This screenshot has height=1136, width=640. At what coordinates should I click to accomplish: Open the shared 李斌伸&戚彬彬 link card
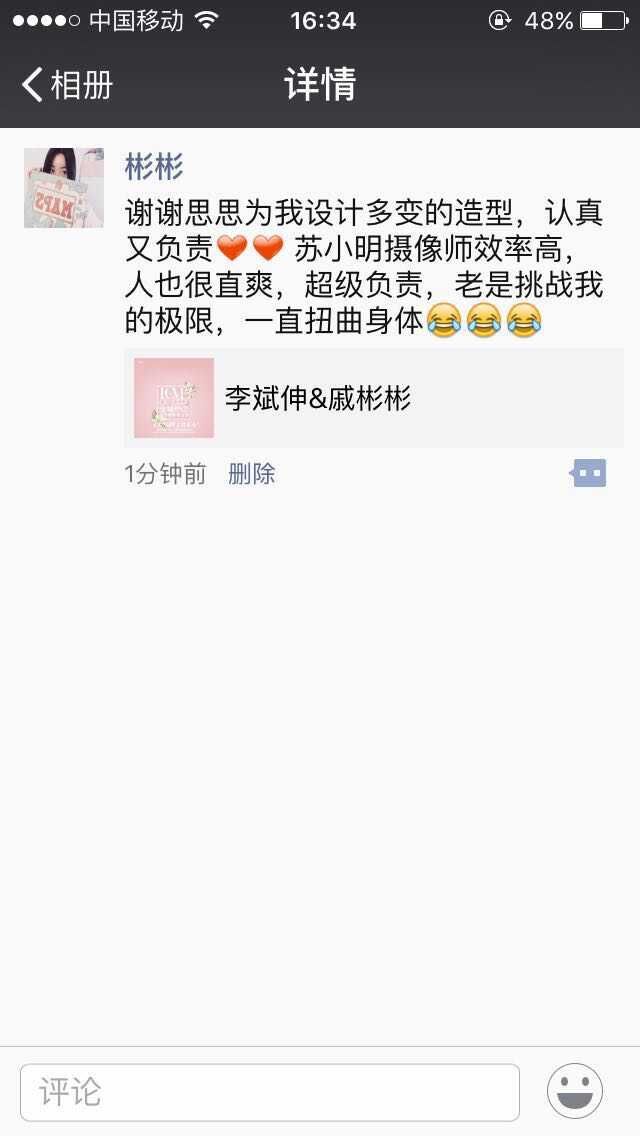click(373, 398)
